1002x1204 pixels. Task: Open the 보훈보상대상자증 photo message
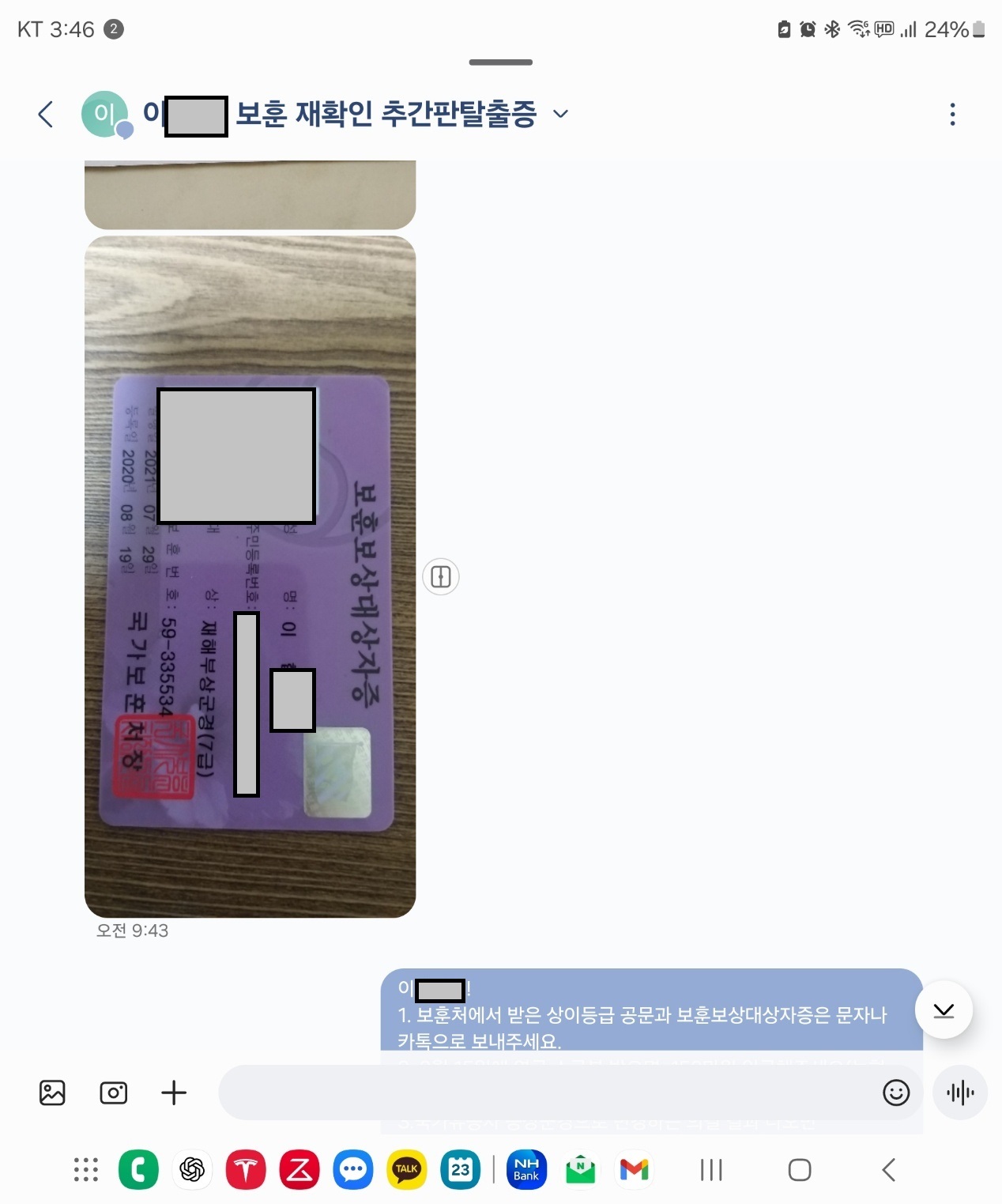250,576
